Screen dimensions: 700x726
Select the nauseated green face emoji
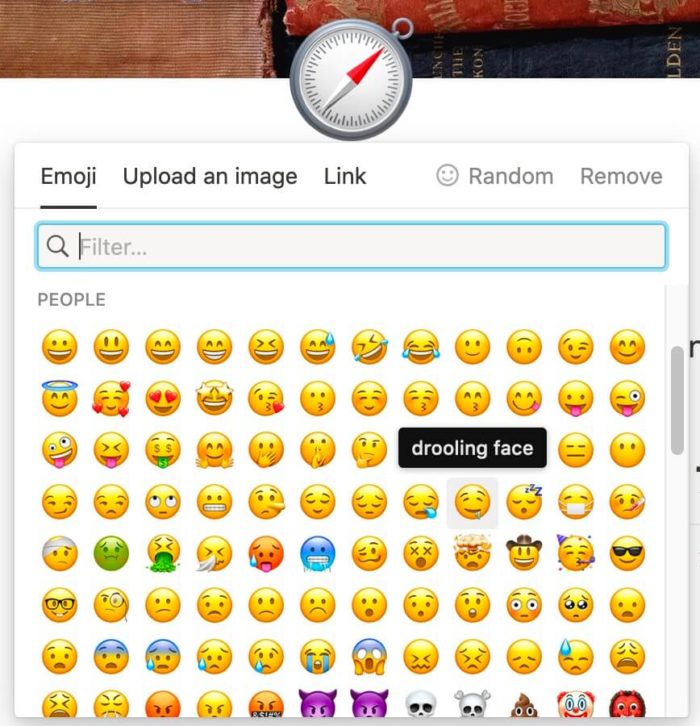click(x=111, y=554)
